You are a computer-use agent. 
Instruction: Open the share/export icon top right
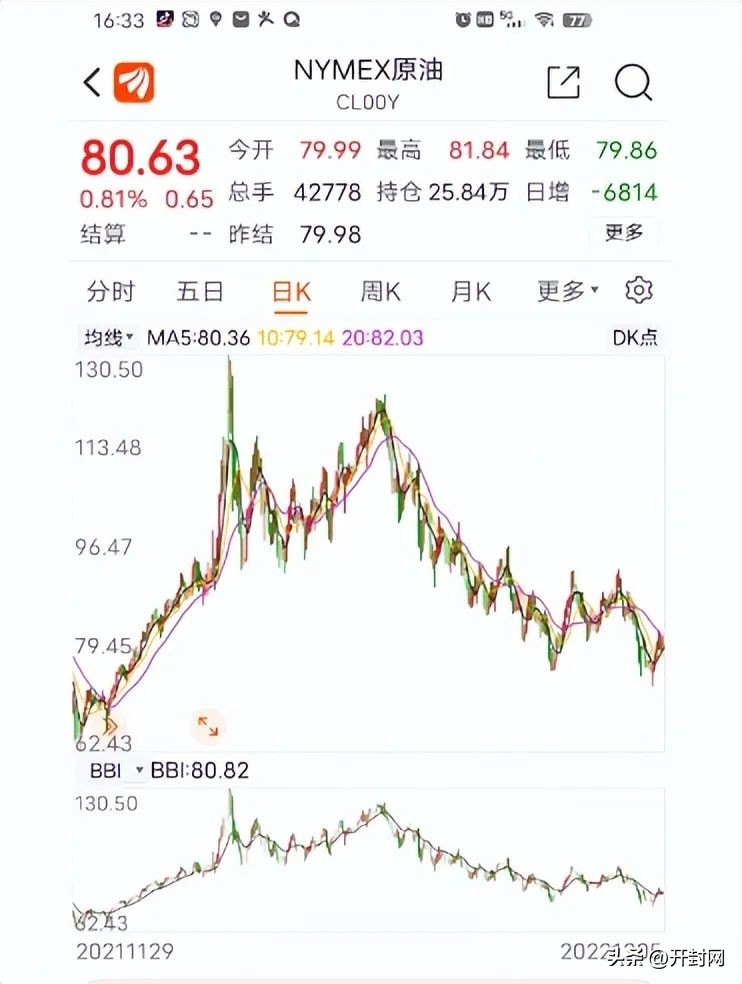click(x=565, y=81)
